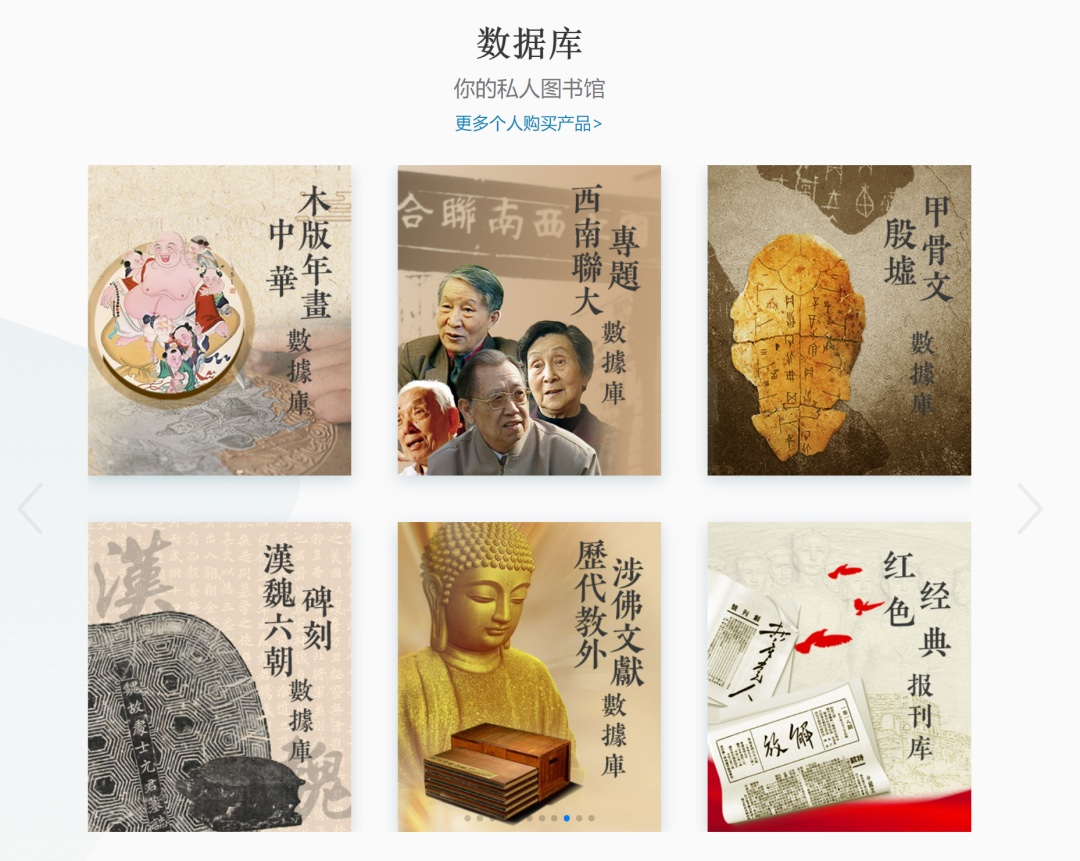Screen dimensions: 1080x861
Task: Go to the next page with right arrow
Action: pos(1030,508)
